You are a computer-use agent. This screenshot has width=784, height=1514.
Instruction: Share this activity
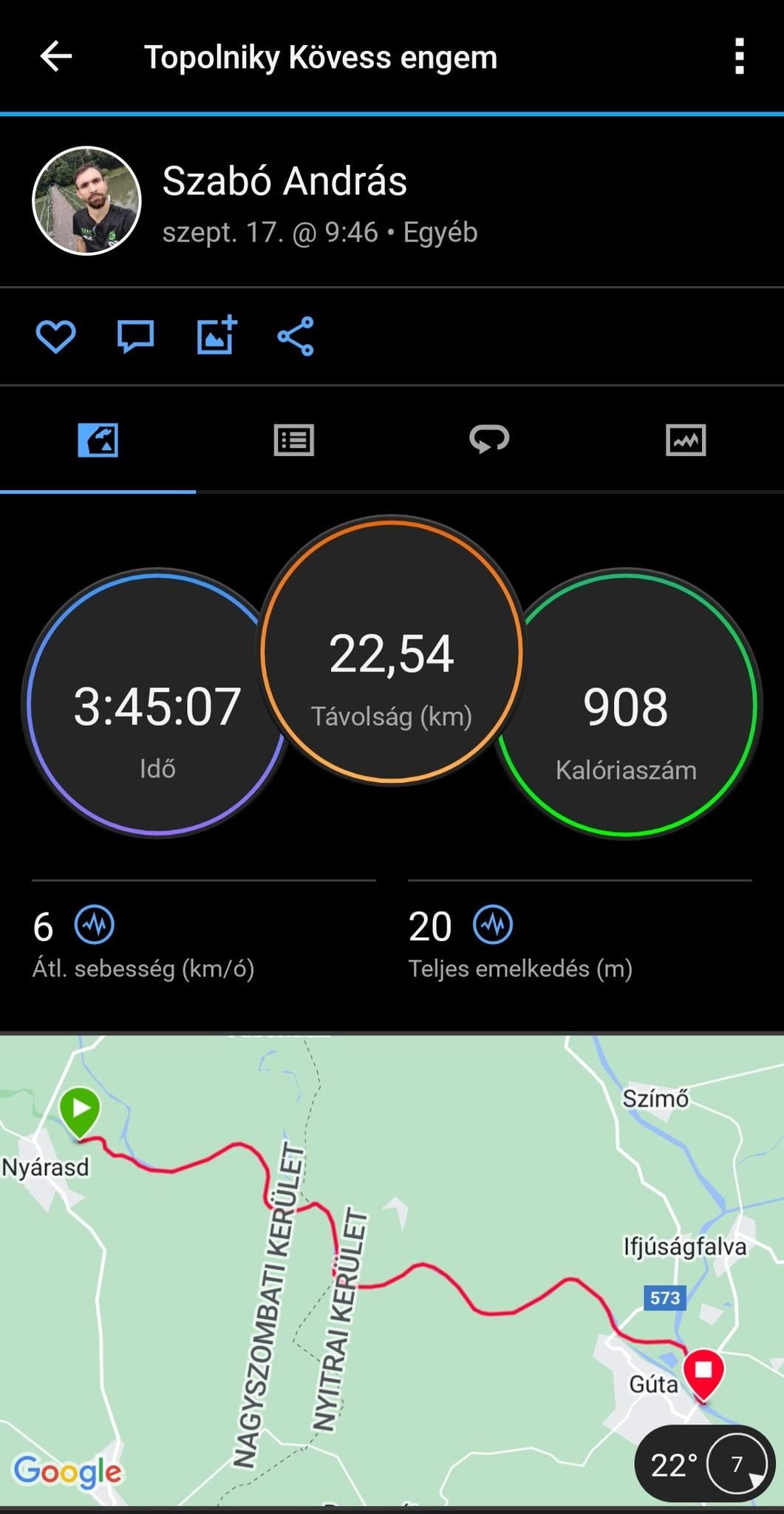coord(296,336)
